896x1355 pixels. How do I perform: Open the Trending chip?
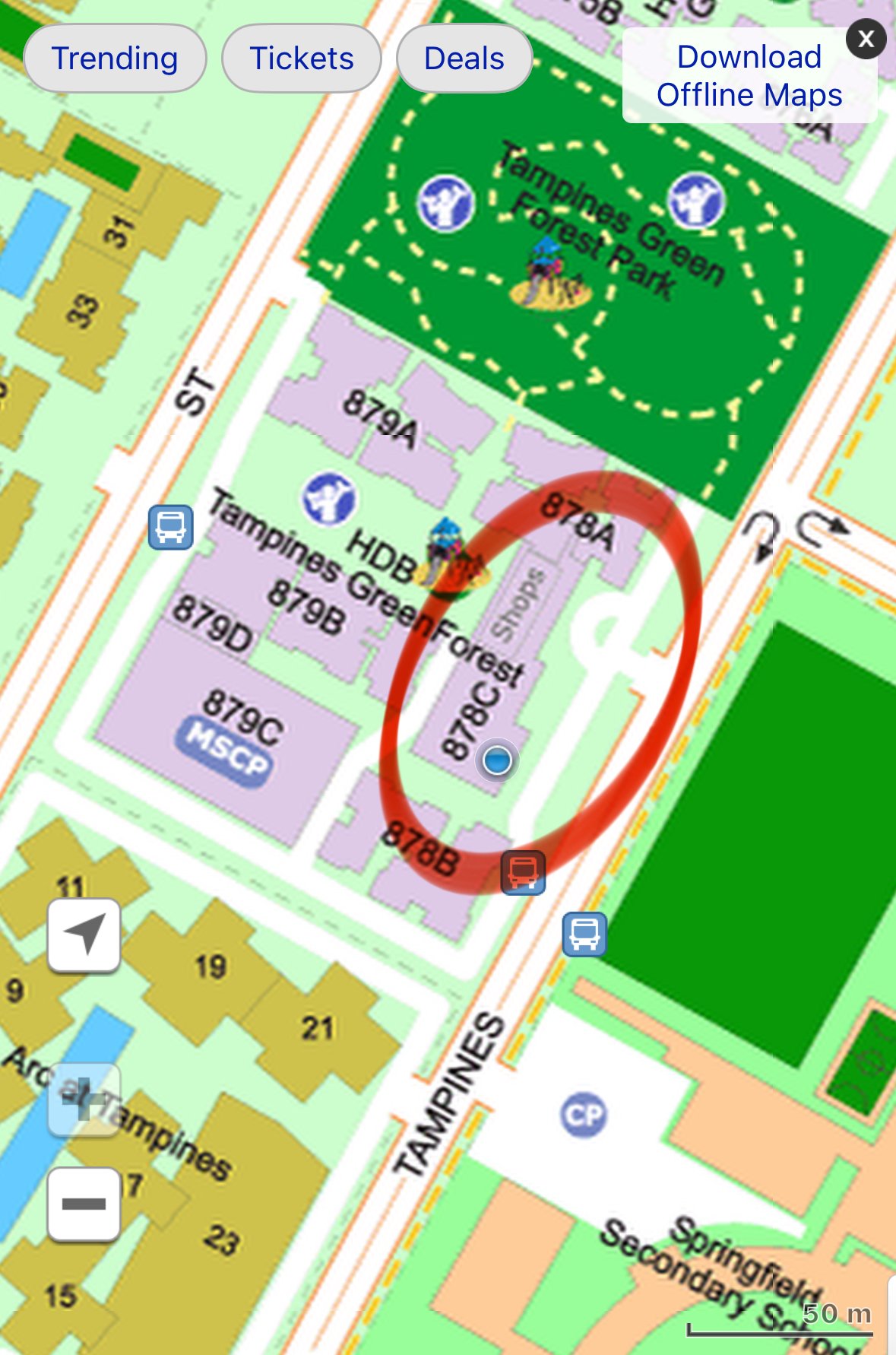(x=115, y=59)
